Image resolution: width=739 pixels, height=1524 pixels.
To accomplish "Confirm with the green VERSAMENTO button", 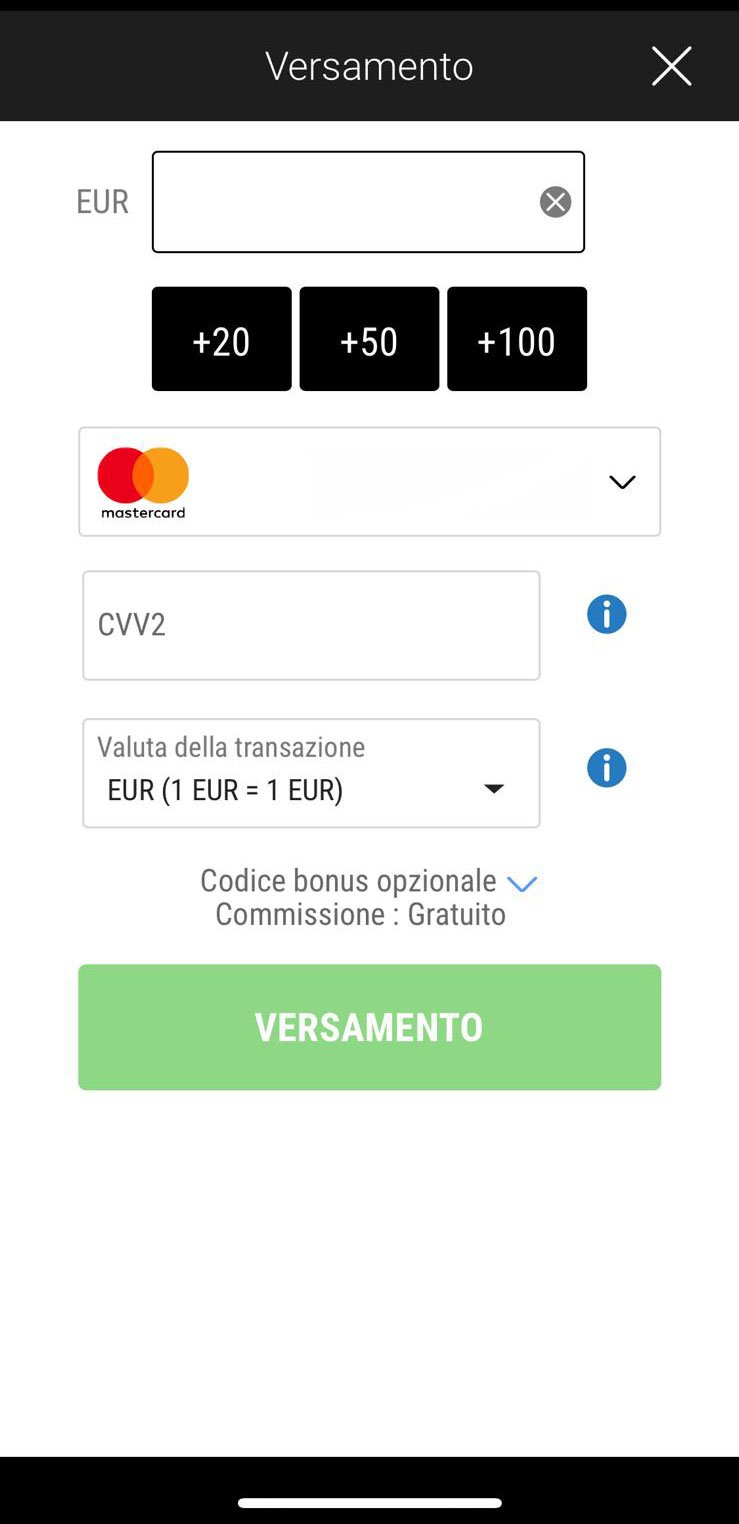I will click(x=370, y=1027).
